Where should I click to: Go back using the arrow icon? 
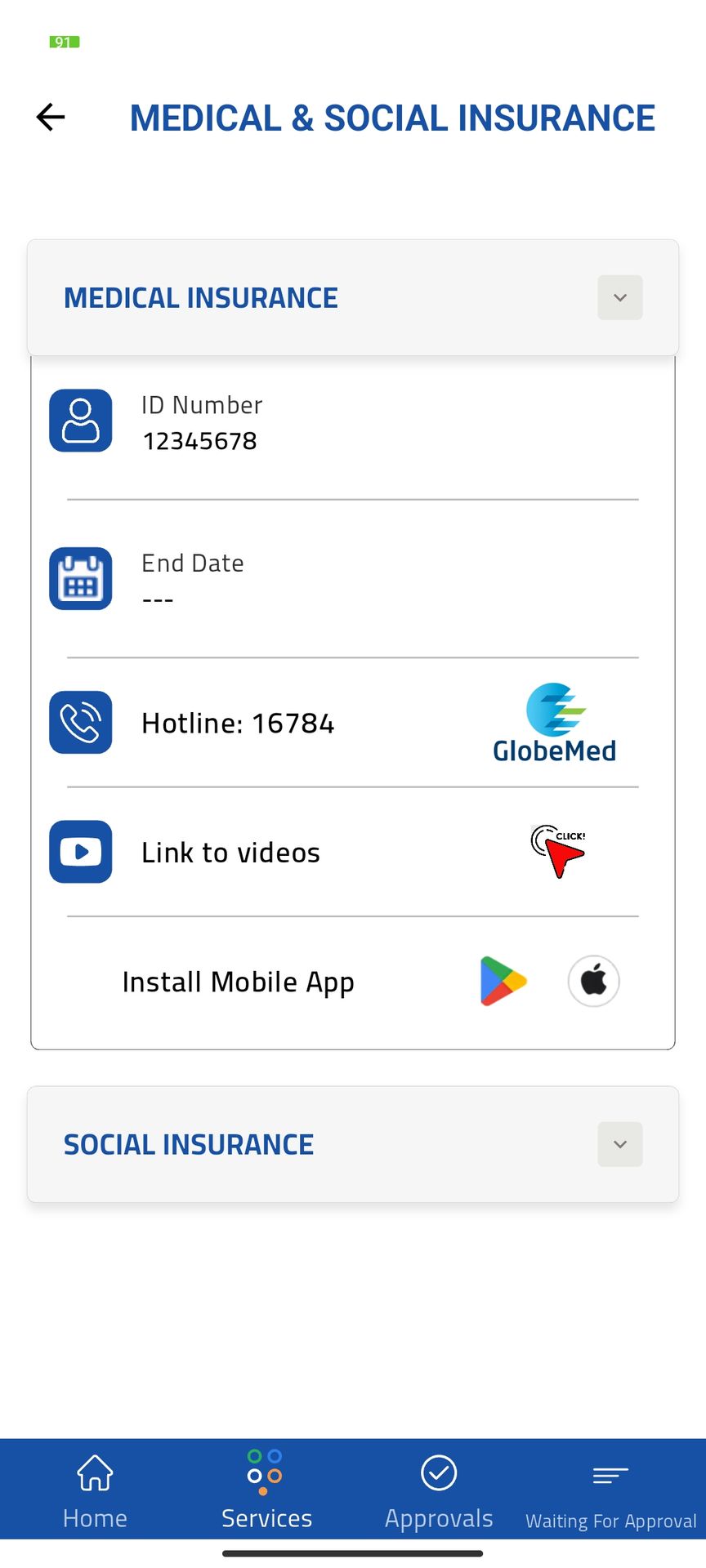pyautogui.click(x=51, y=118)
